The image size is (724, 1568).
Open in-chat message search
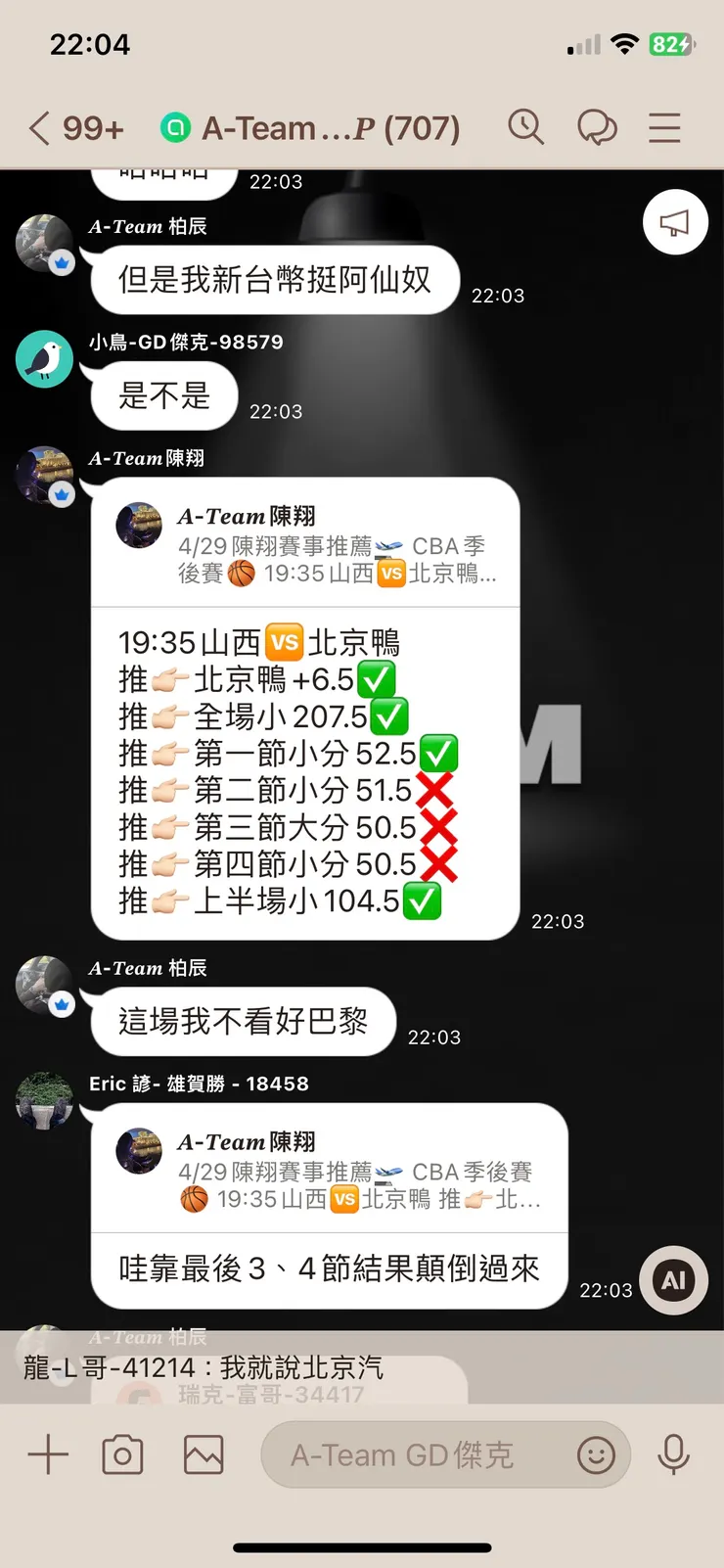(x=526, y=127)
